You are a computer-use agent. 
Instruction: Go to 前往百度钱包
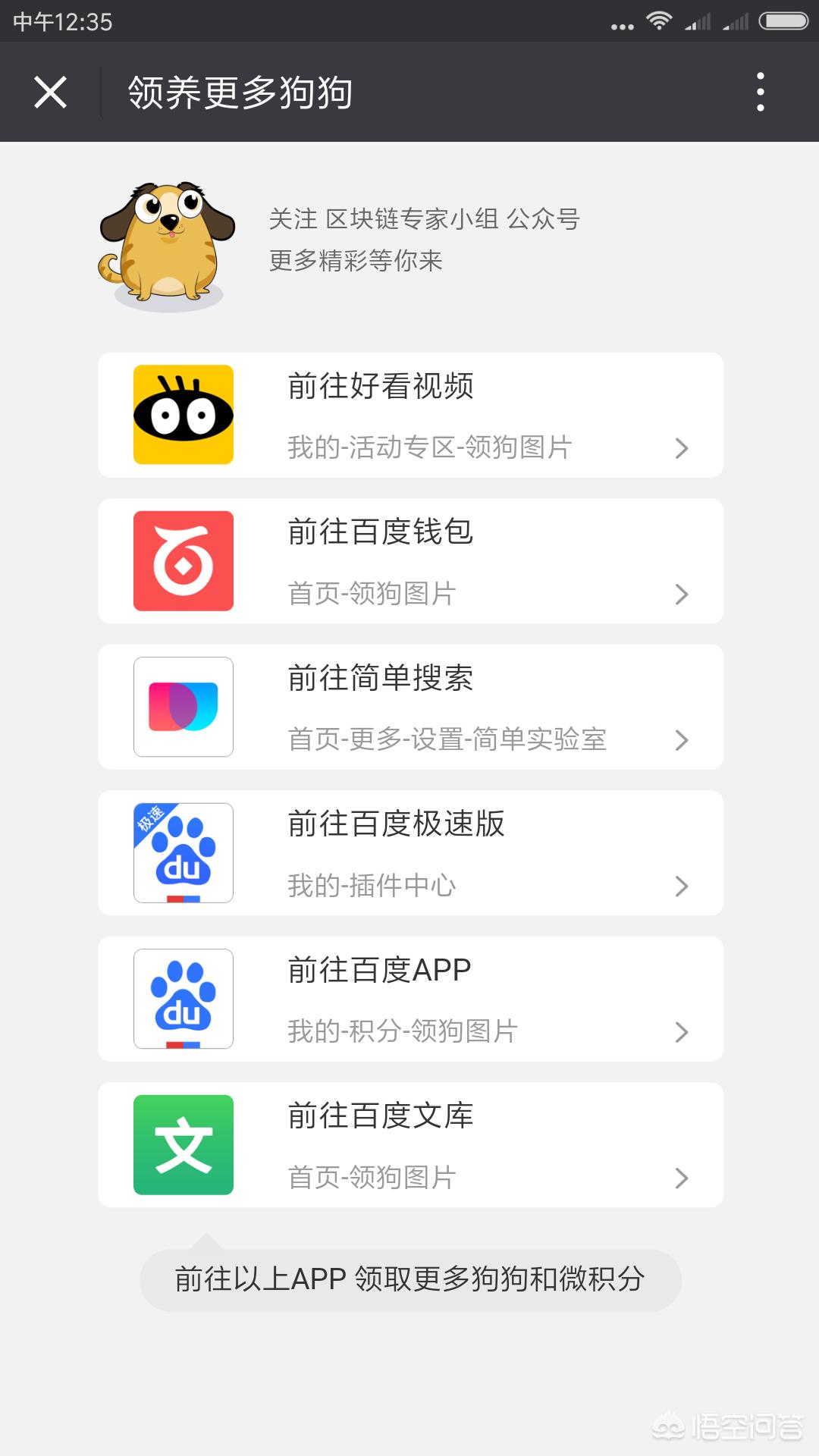click(410, 561)
